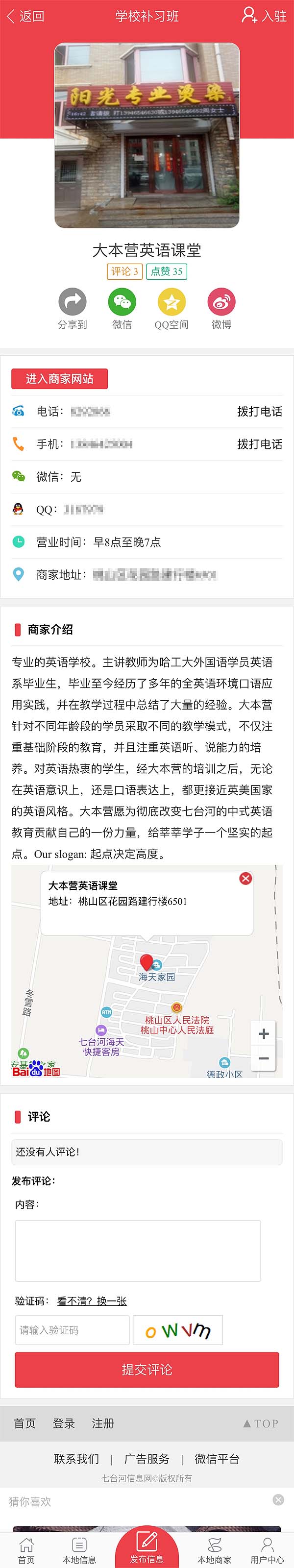Focus the comment 内容 text box

pos(138,1250)
